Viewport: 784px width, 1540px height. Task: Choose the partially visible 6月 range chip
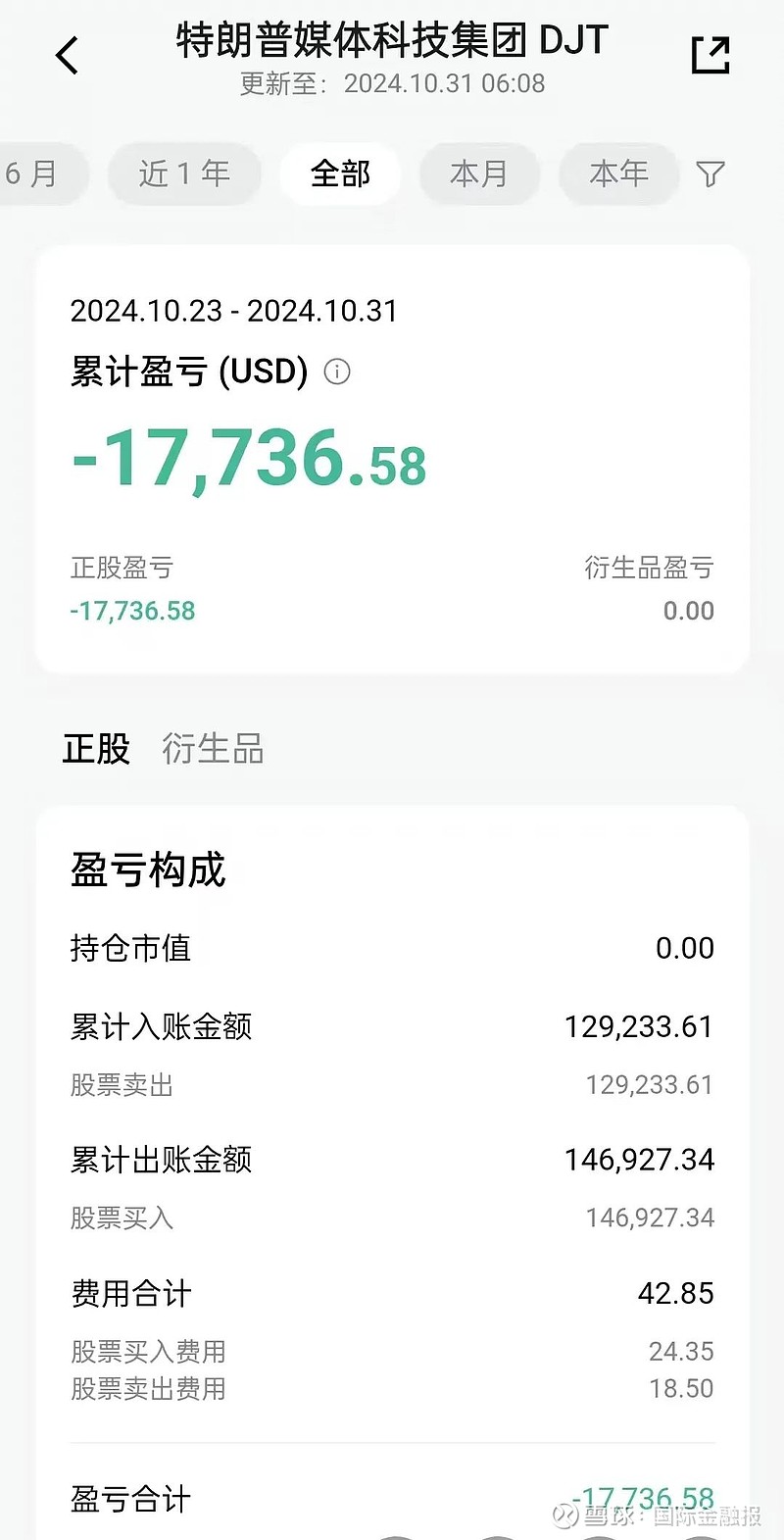39,174
